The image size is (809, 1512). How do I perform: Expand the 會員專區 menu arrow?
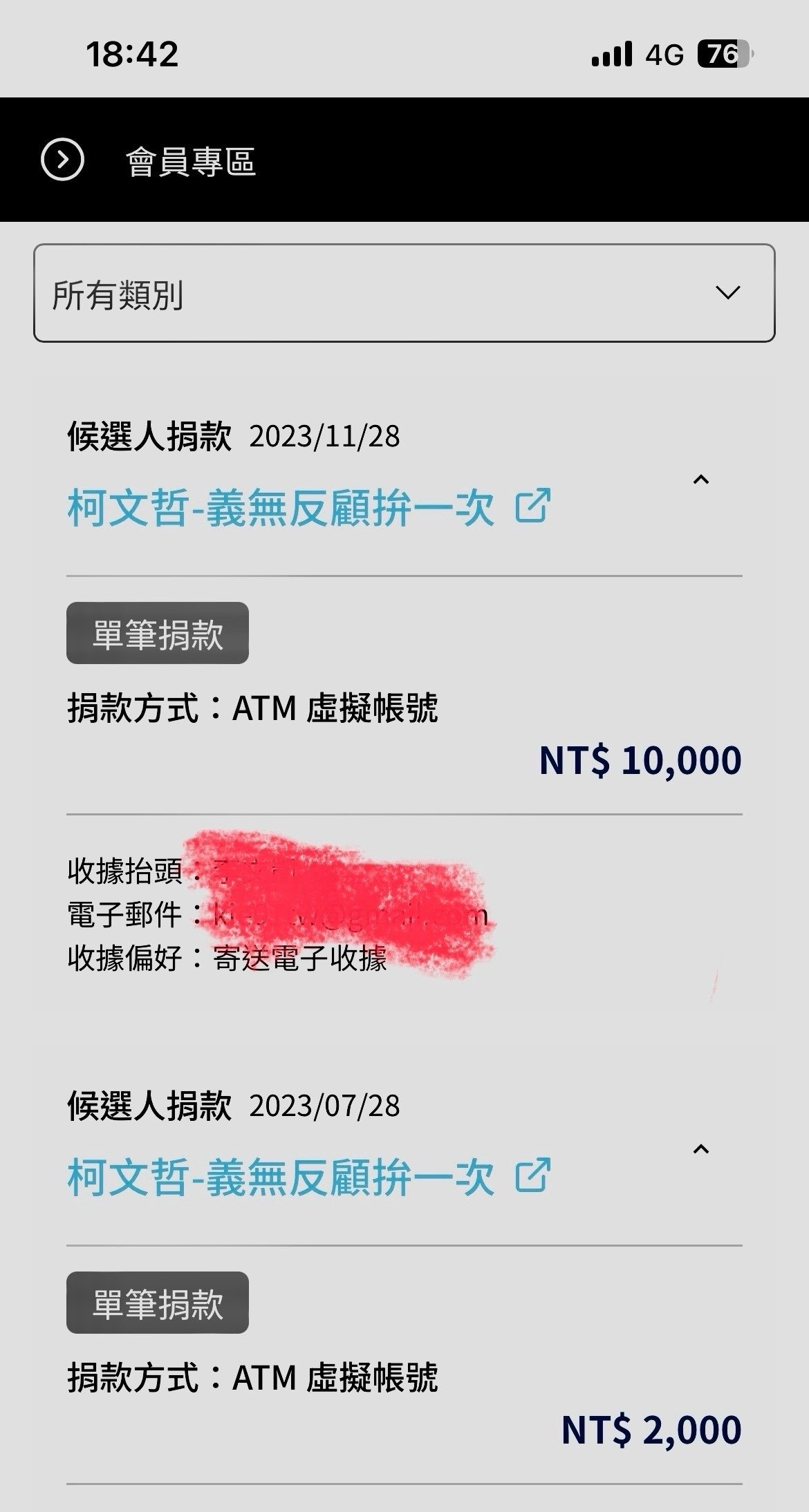[62, 160]
